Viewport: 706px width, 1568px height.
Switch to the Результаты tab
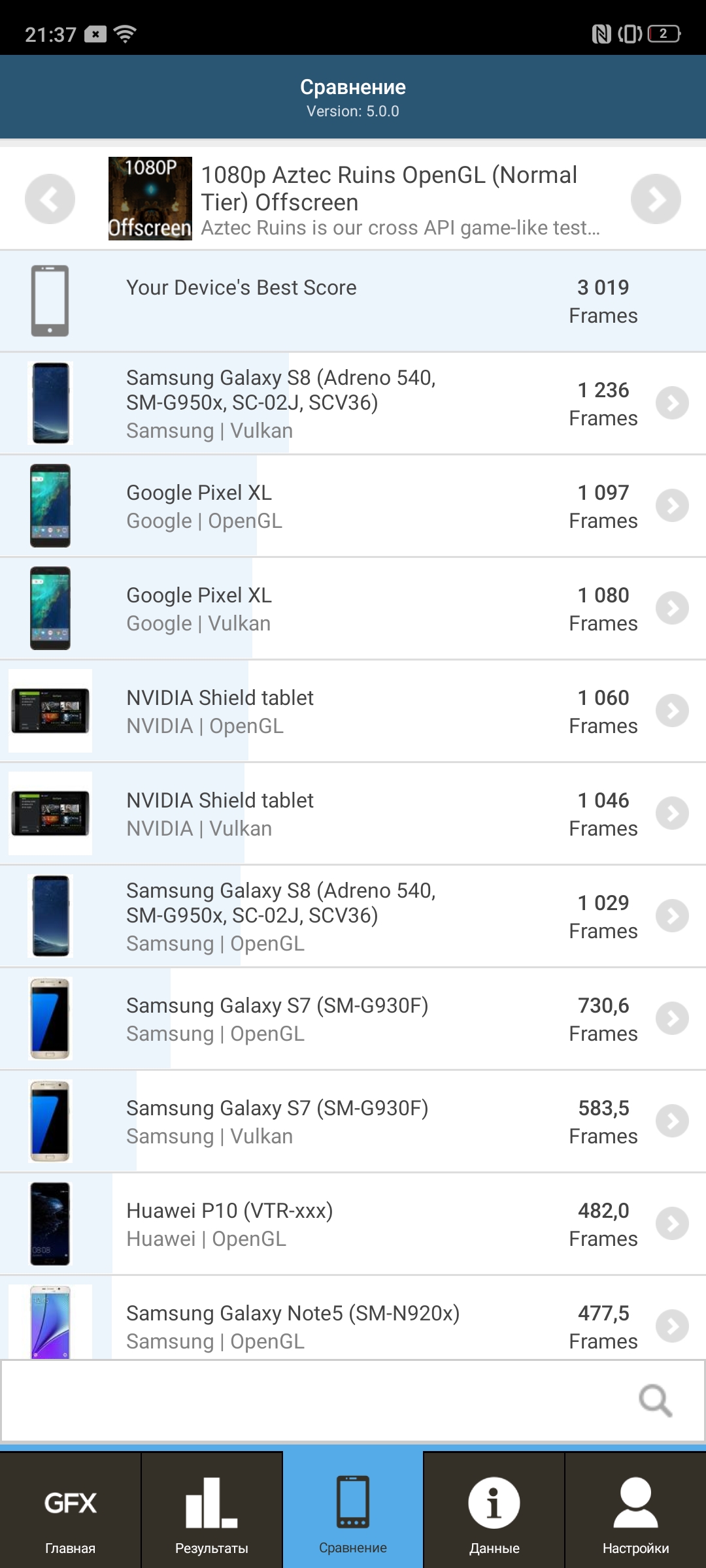click(211, 1511)
